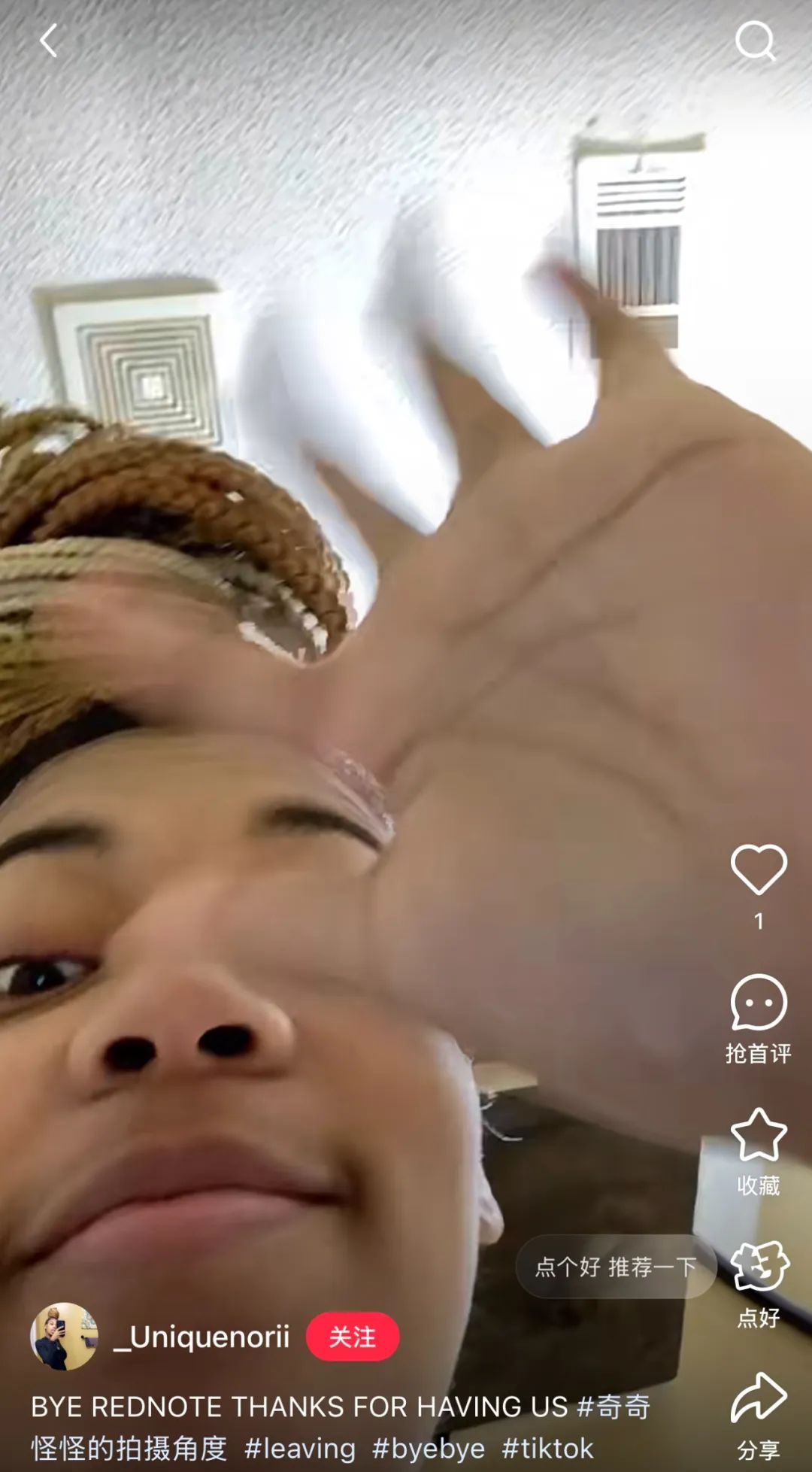Viewport: 812px width, 1472px height.
Task: Share the video using 分享 arrow
Action: coord(759,1398)
